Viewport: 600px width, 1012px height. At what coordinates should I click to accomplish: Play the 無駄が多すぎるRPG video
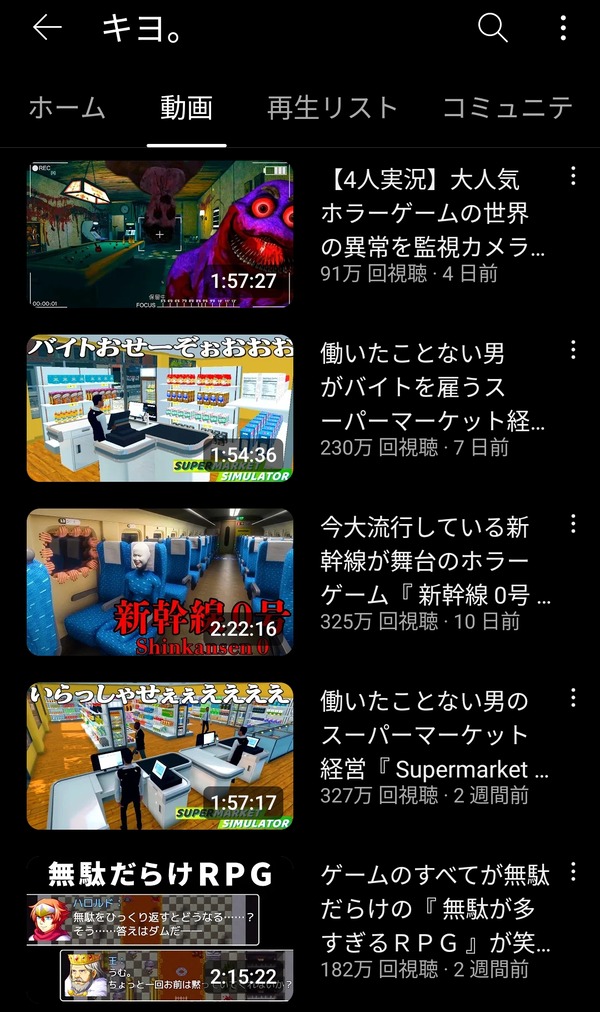(x=160, y=929)
